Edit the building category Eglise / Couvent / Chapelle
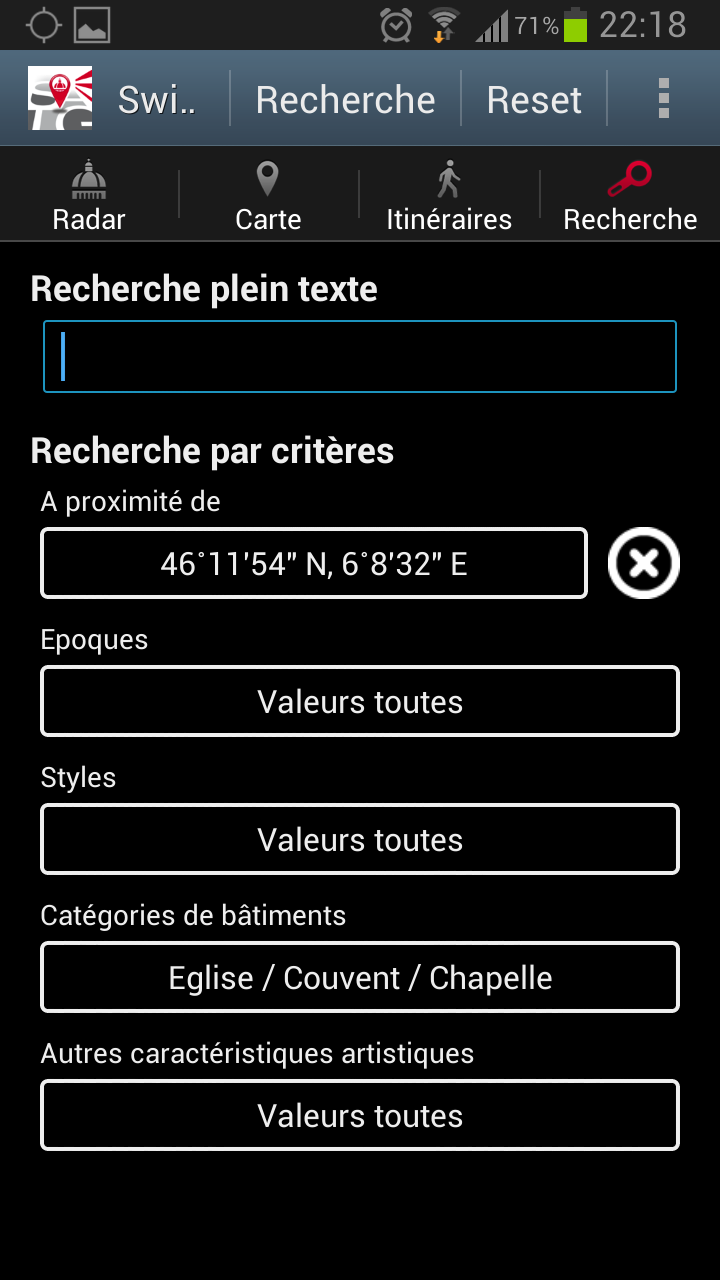Screen dimensions: 720x1280 click(360, 977)
